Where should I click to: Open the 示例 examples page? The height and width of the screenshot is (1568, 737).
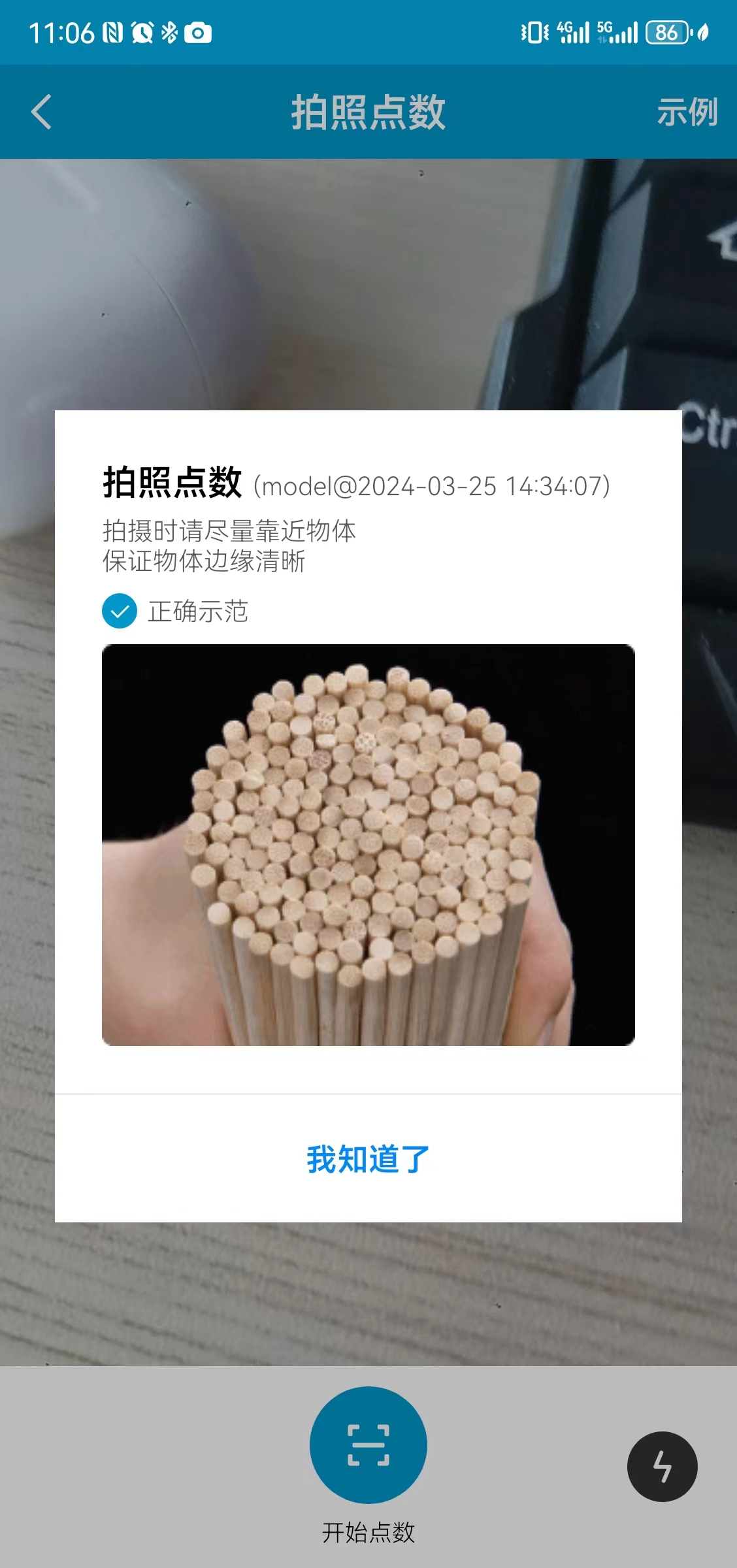point(686,112)
